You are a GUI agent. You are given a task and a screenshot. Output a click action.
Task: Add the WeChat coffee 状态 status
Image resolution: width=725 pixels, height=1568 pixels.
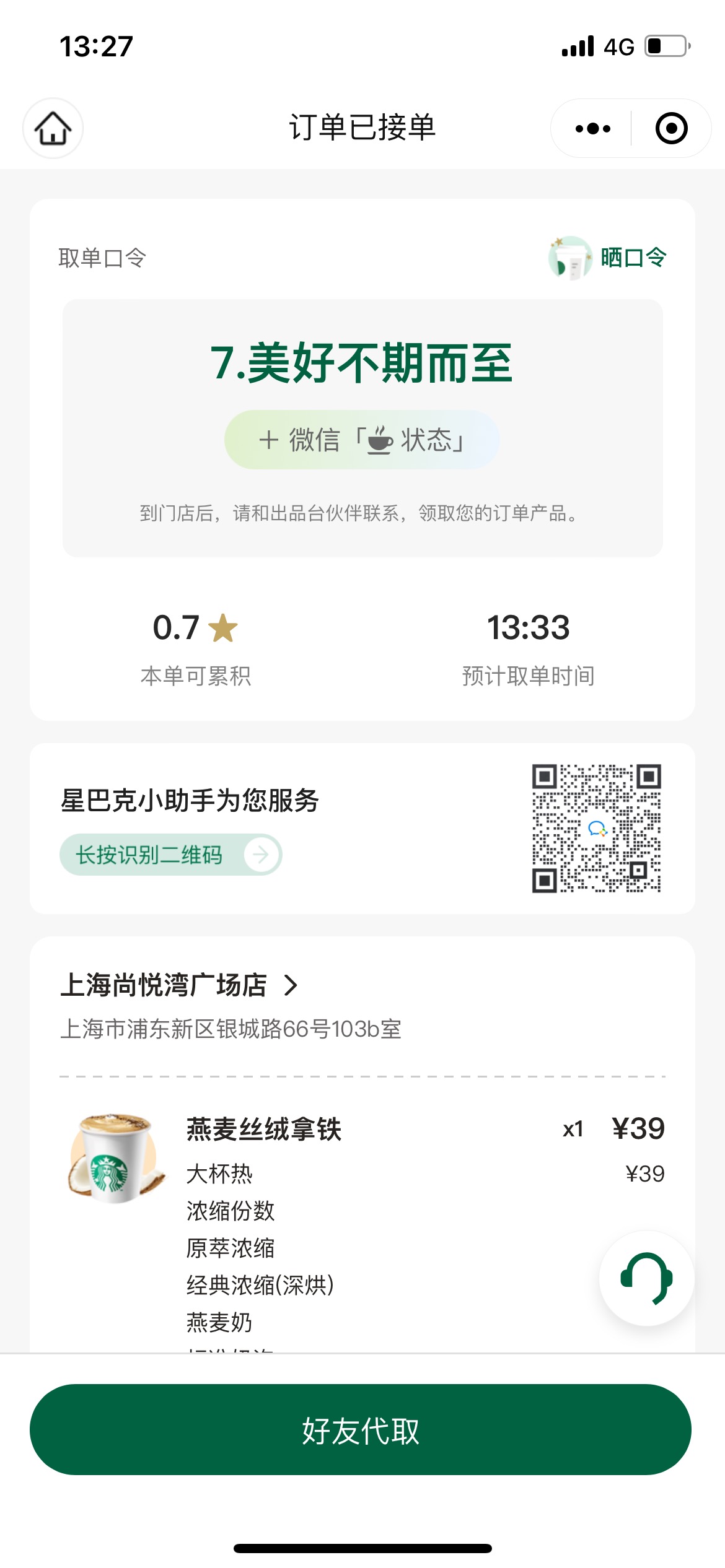[362, 440]
